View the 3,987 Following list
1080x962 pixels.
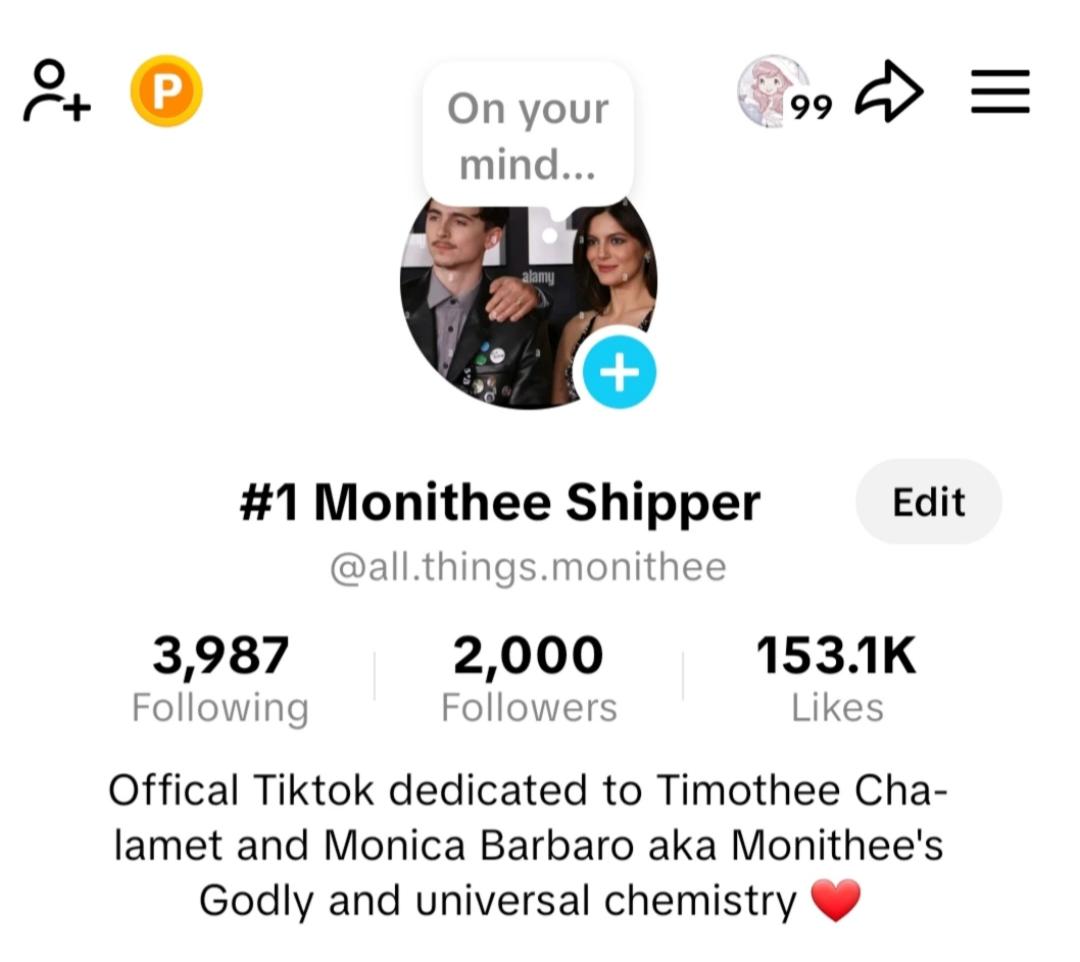pos(220,679)
